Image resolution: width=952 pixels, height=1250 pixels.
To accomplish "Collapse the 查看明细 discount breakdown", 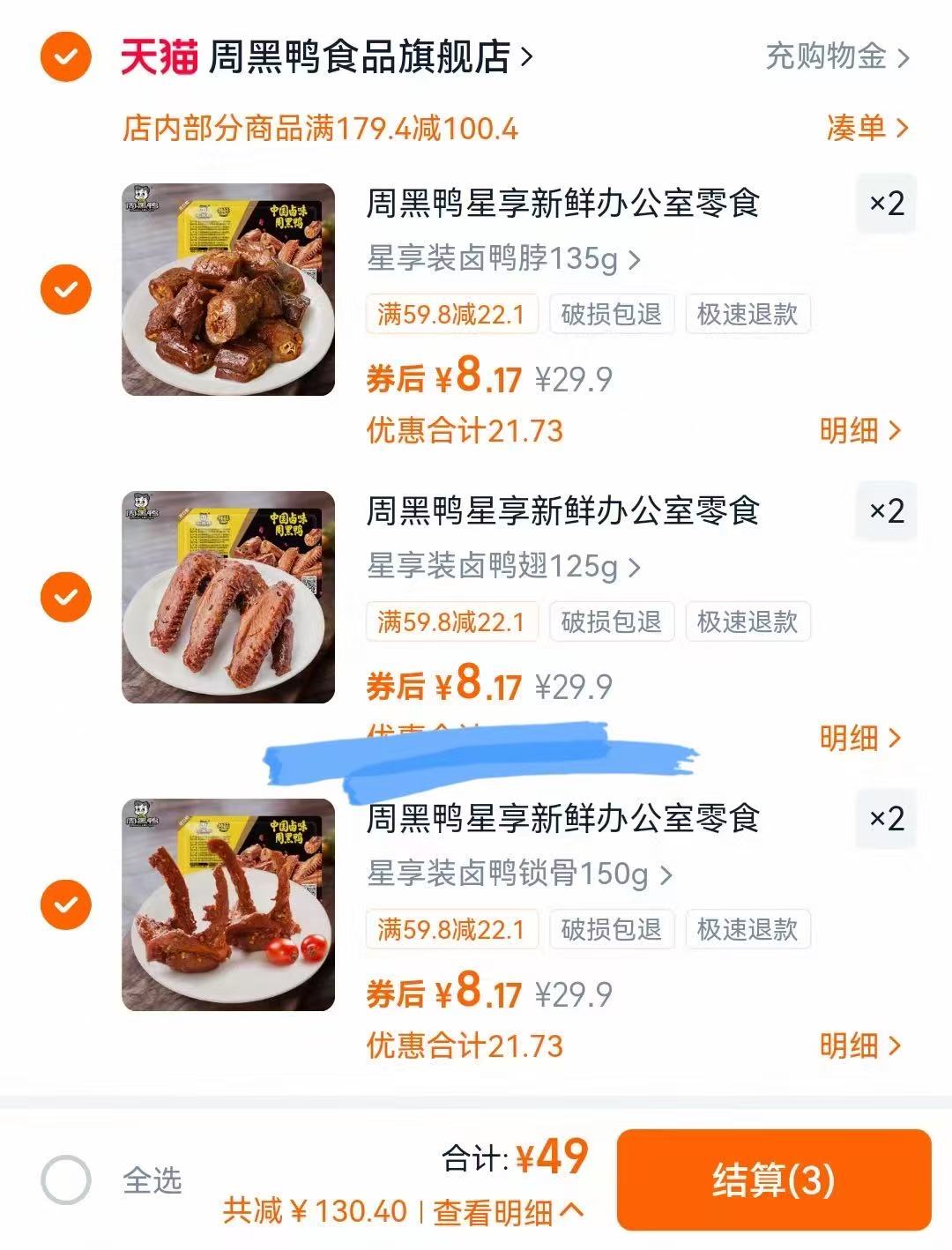I will pos(506,1211).
